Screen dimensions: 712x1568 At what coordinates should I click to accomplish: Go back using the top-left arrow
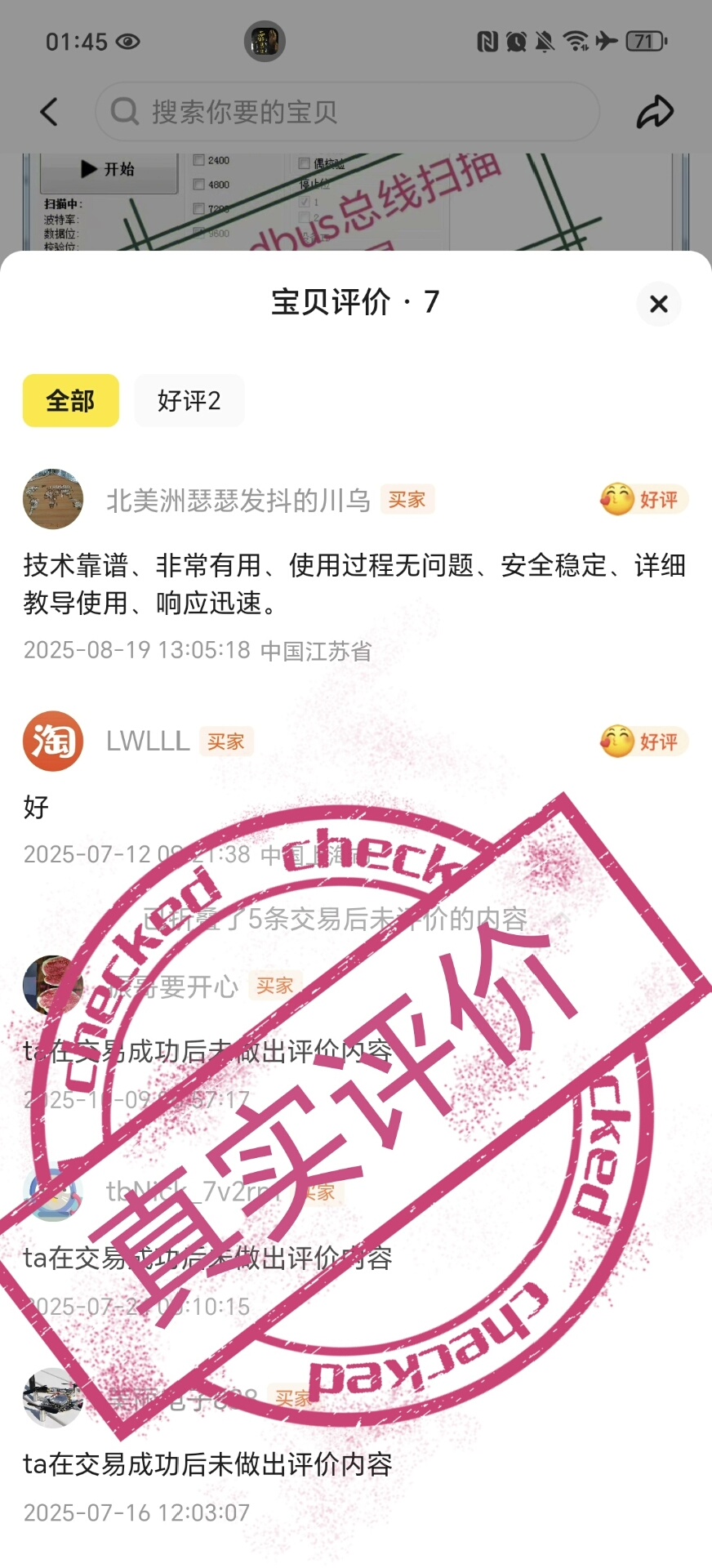pos(49,112)
